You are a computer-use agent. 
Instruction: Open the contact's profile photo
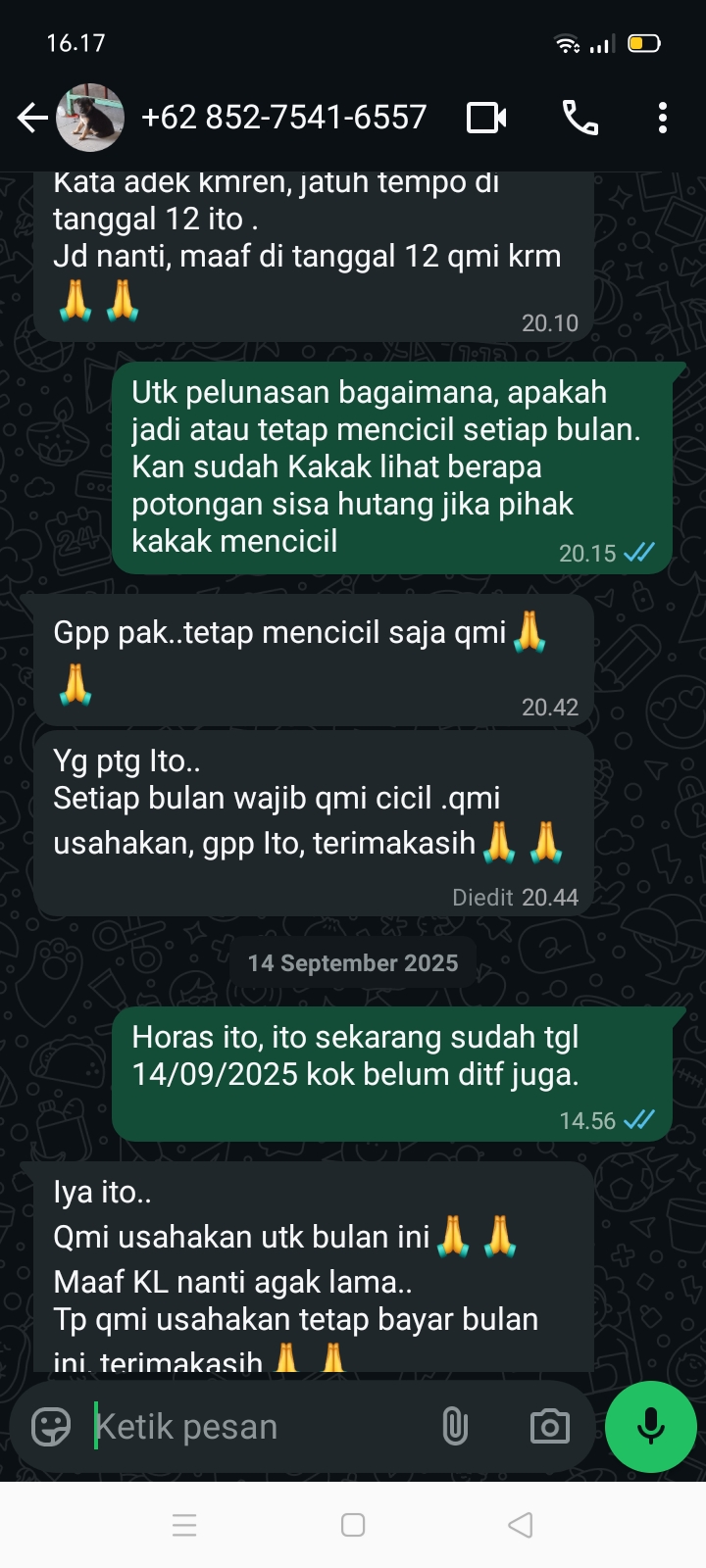tap(90, 119)
